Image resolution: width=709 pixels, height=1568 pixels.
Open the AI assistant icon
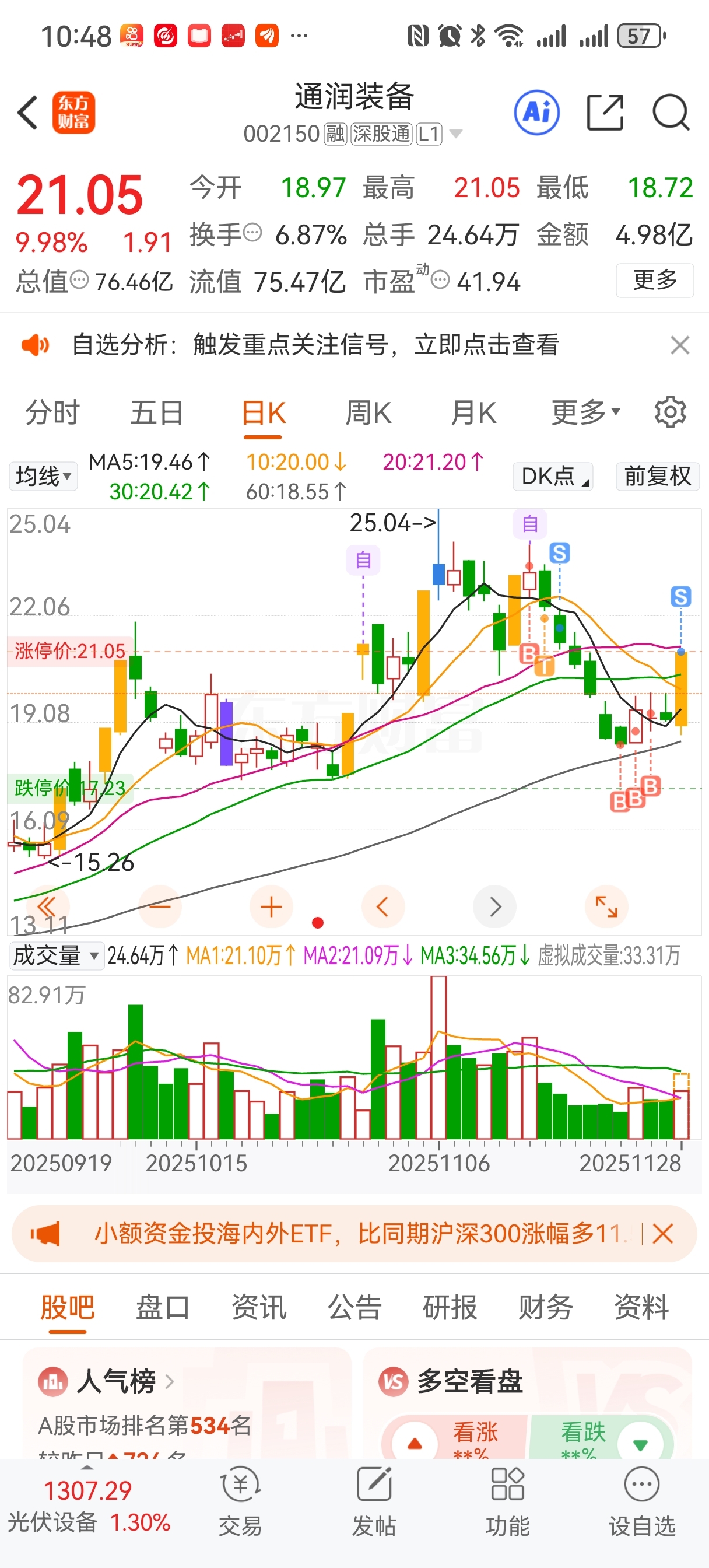(x=536, y=113)
